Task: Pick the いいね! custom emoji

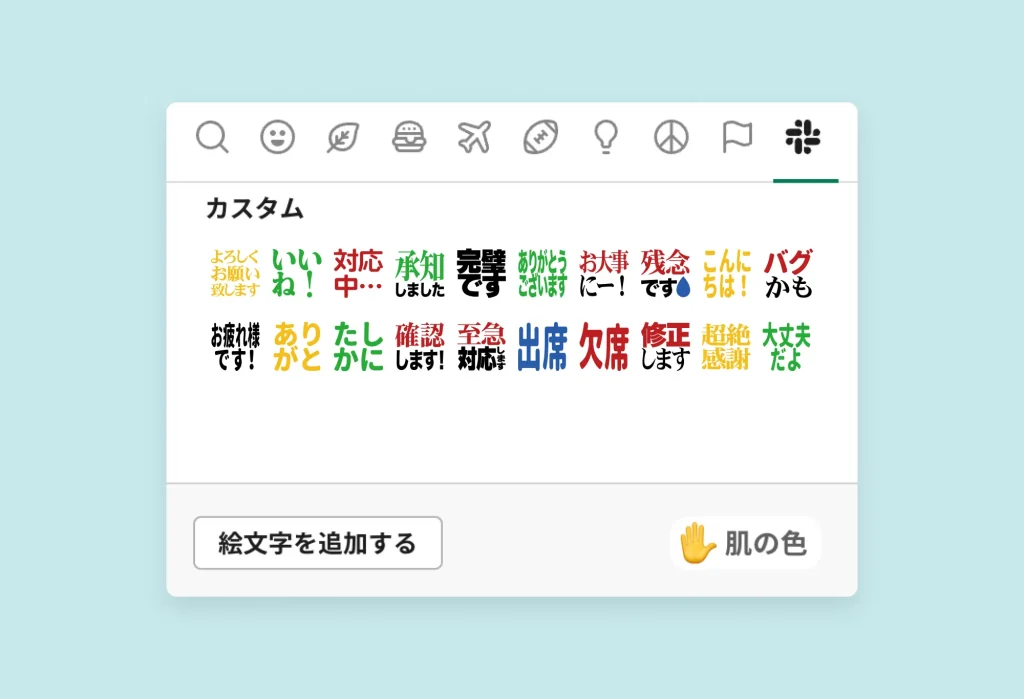Action: point(297,274)
